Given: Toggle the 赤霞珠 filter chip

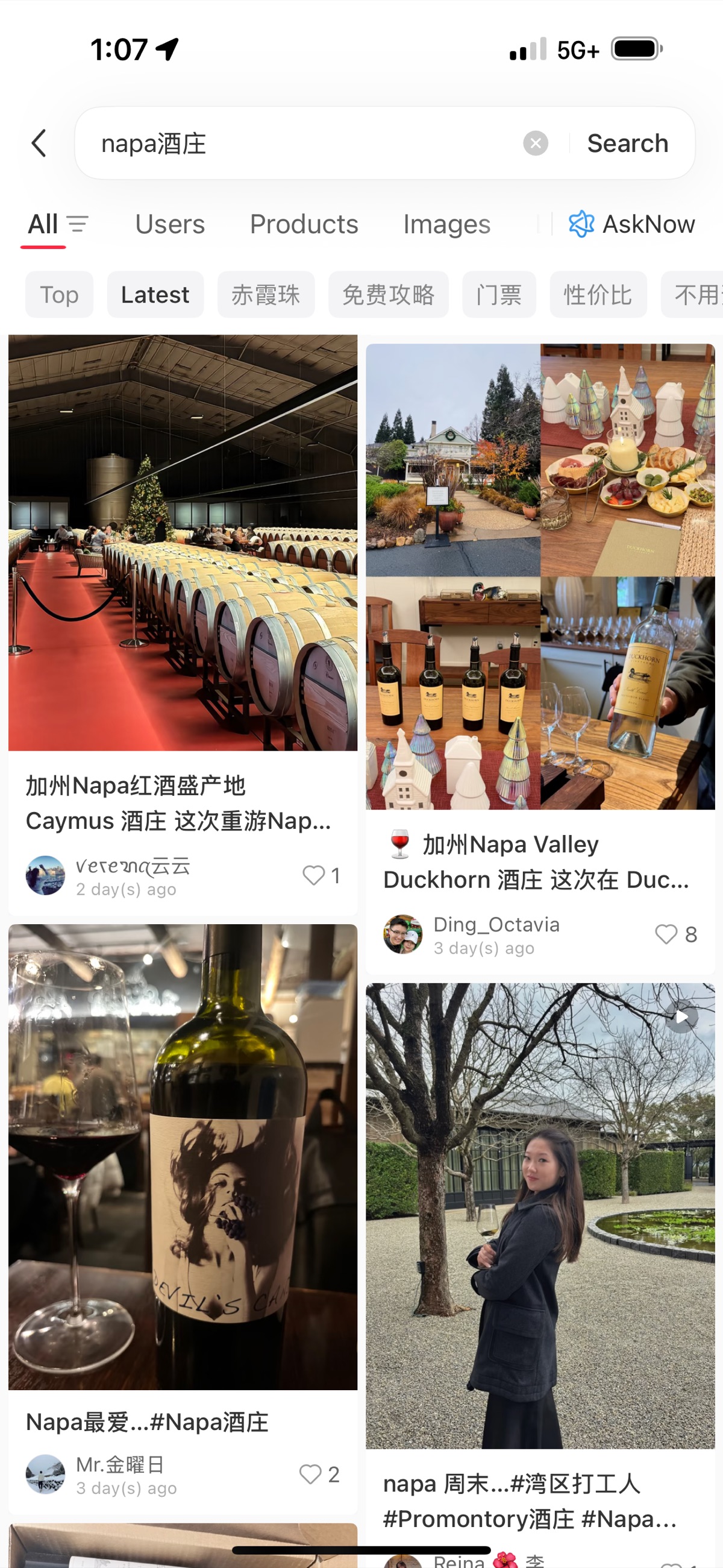Looking at the screenshot, I should coord(265,295).
